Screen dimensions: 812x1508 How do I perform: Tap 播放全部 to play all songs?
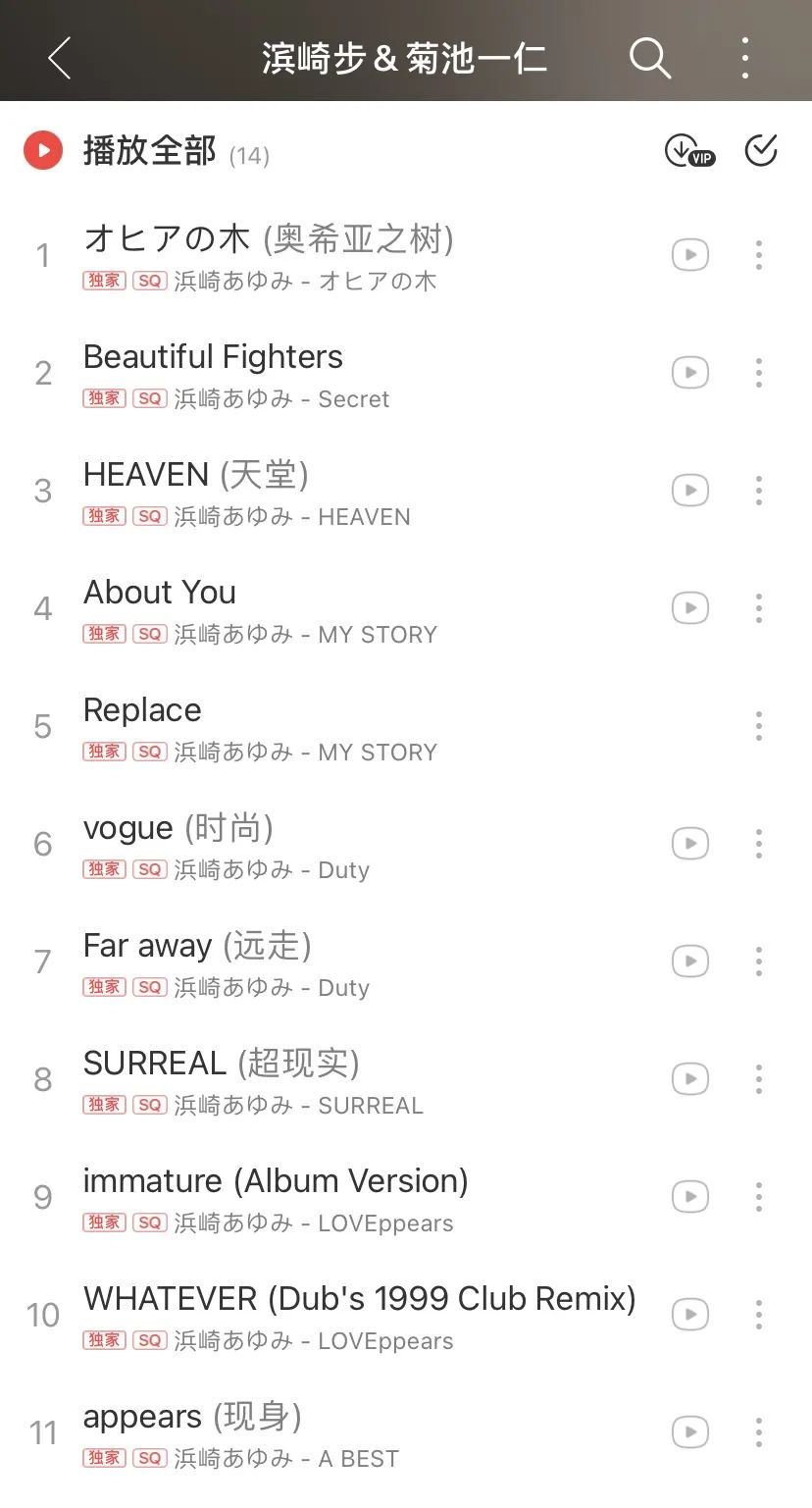click(148, 151)
